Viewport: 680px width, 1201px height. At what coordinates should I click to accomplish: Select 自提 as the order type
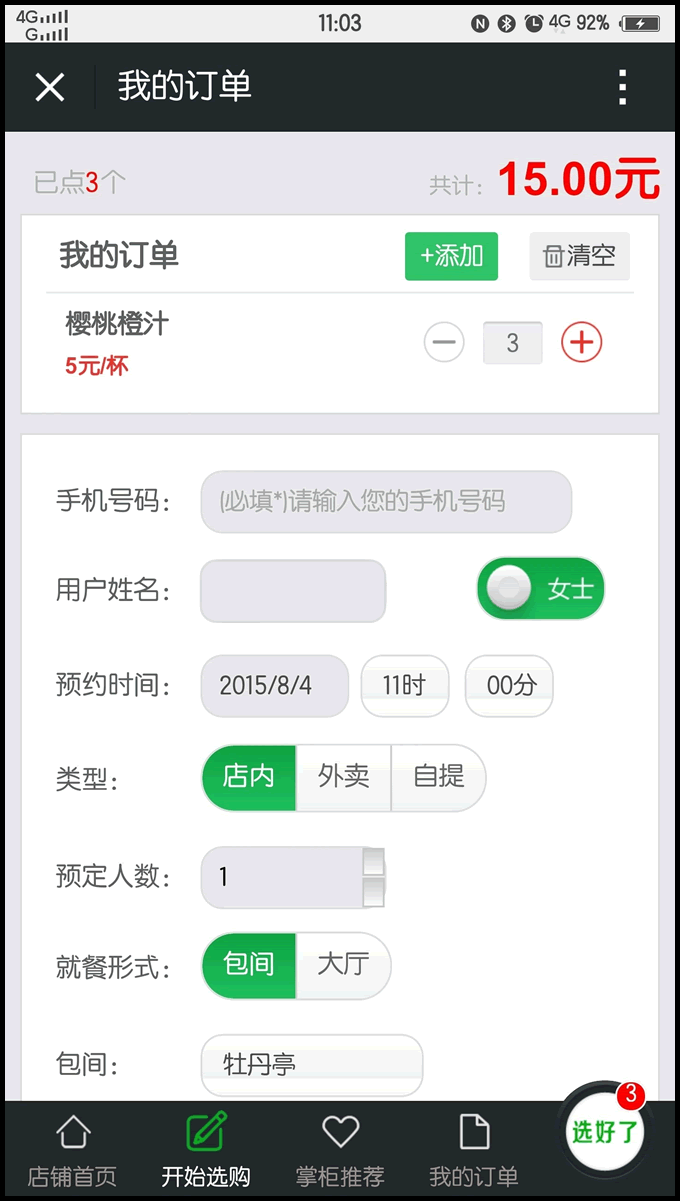[438, 777]
